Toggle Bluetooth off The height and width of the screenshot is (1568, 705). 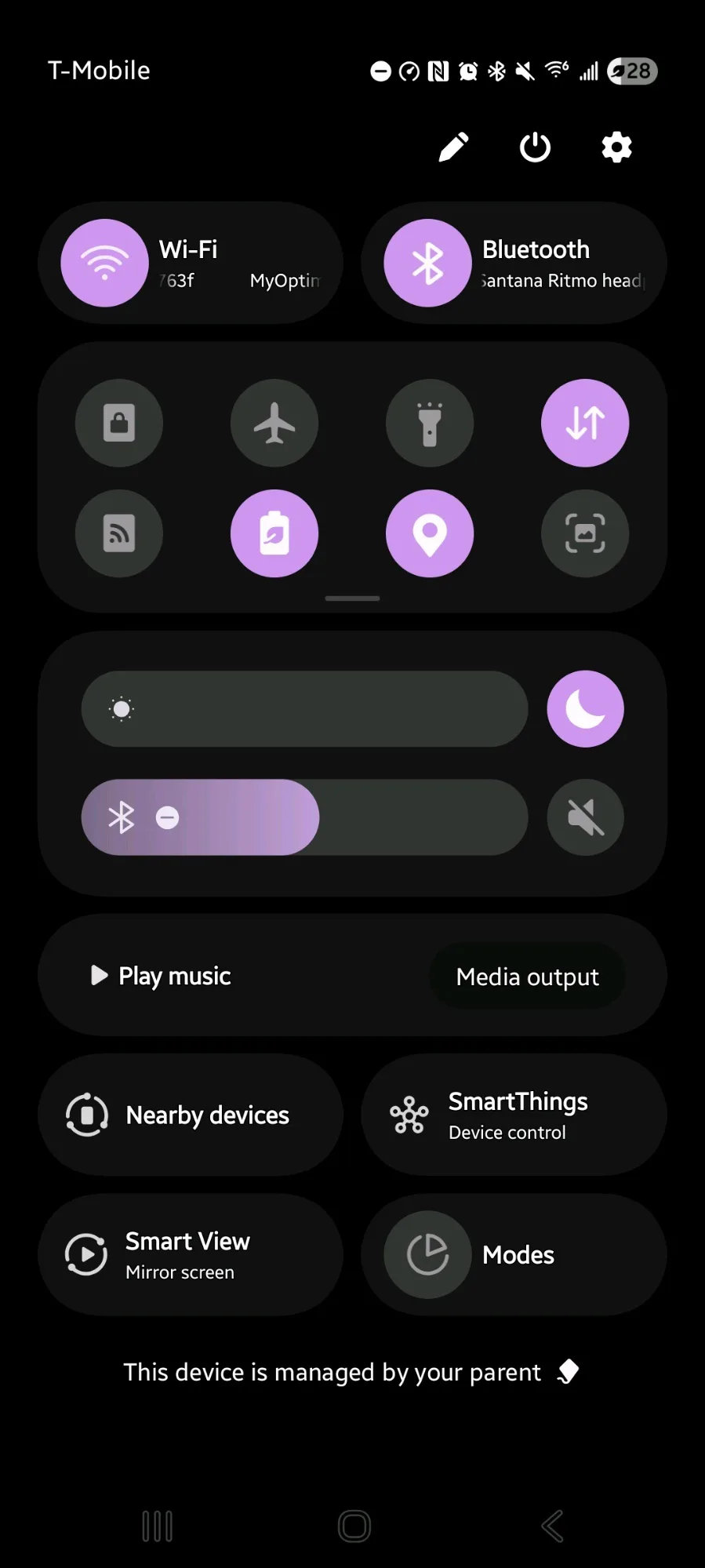pos(427,263)
